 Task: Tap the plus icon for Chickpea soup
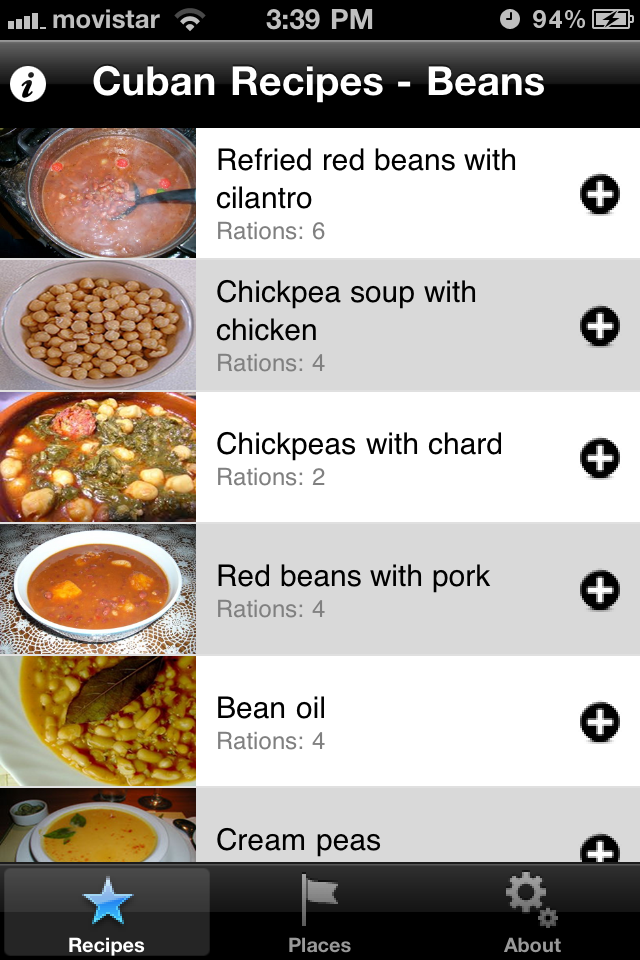tap(600, 326)
